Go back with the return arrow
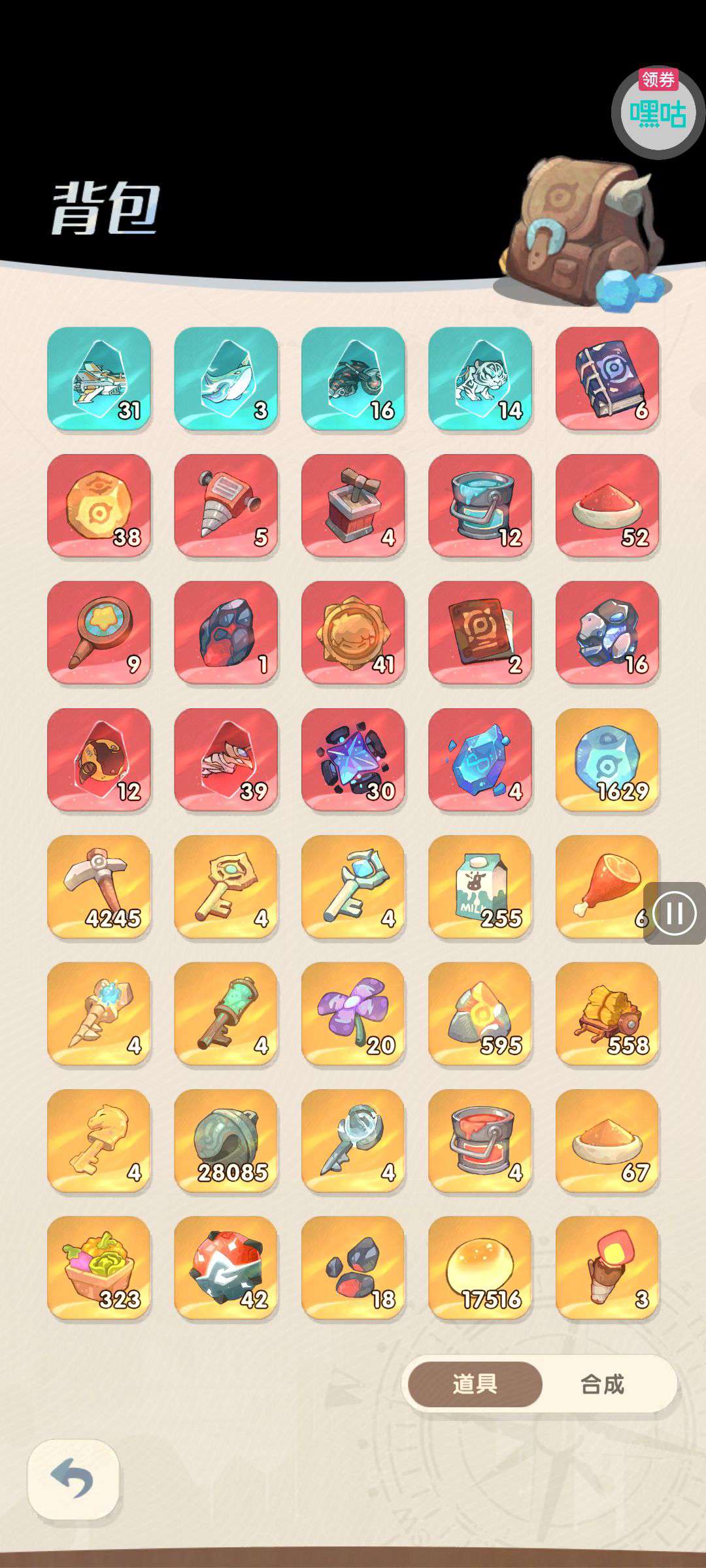The image size is (706, 1568). click(73, 1478)
